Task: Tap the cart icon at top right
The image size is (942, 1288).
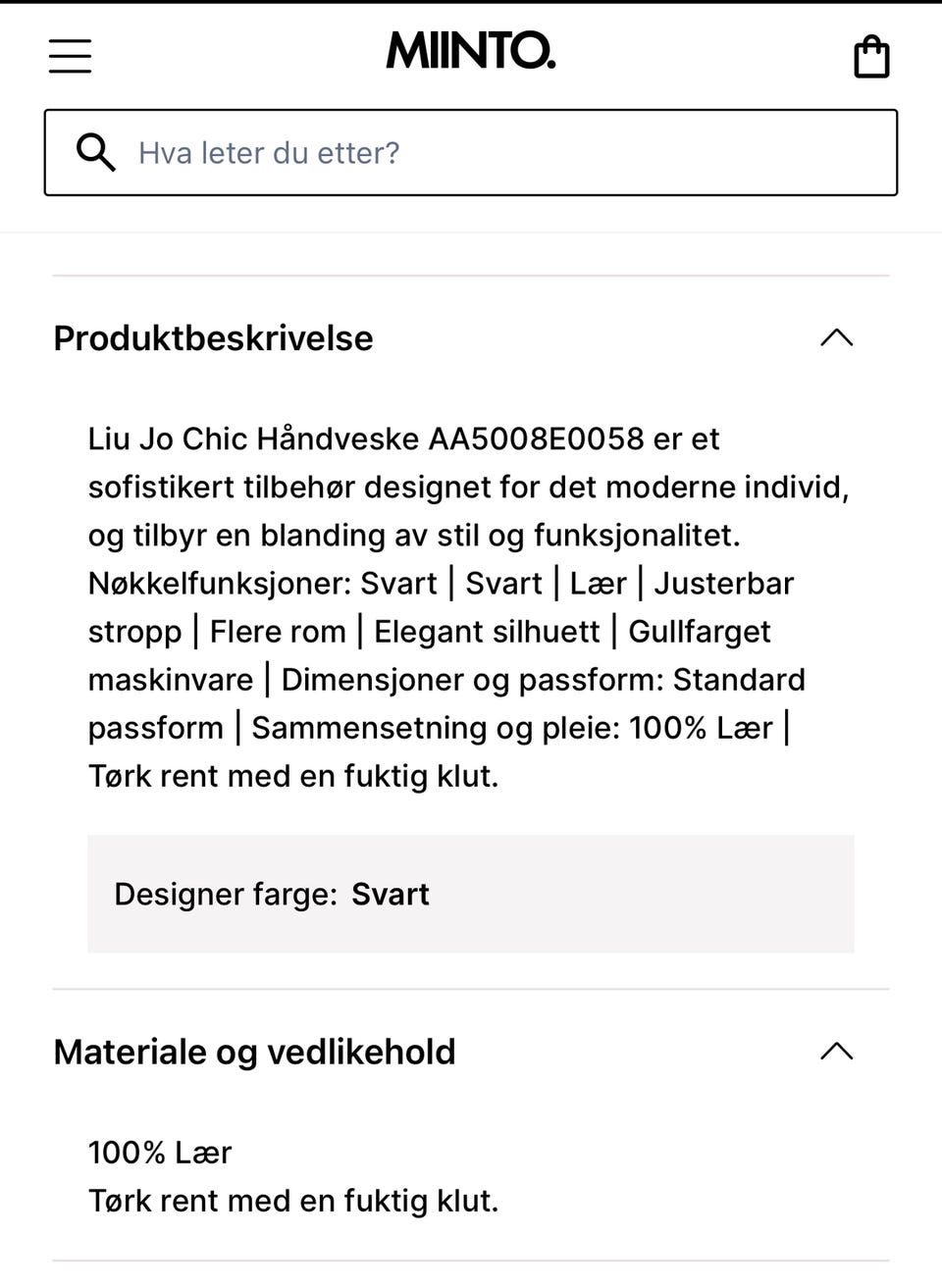Action: click(871, 56)
